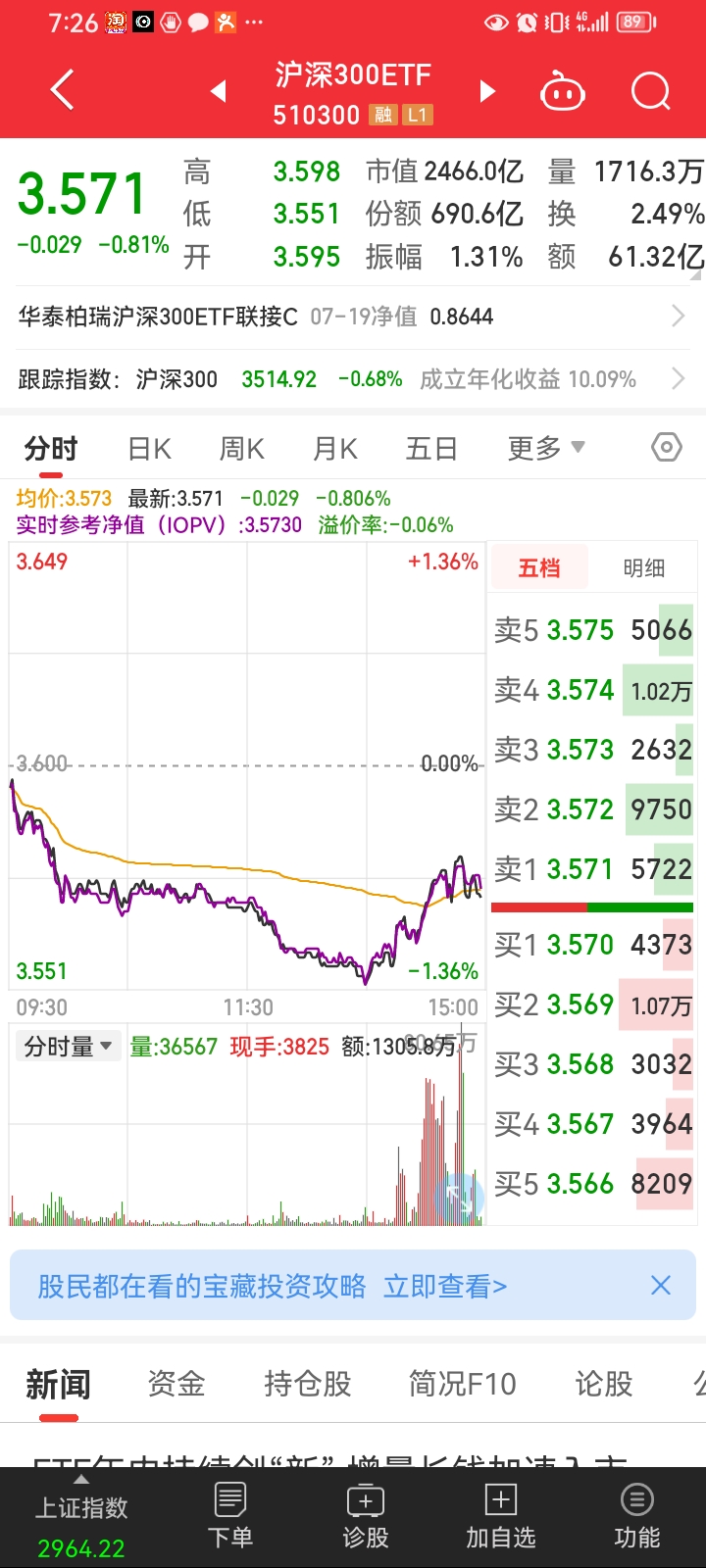
Task: Switch to next stock with right triangle arrow
Action: [x=487, y=90]
